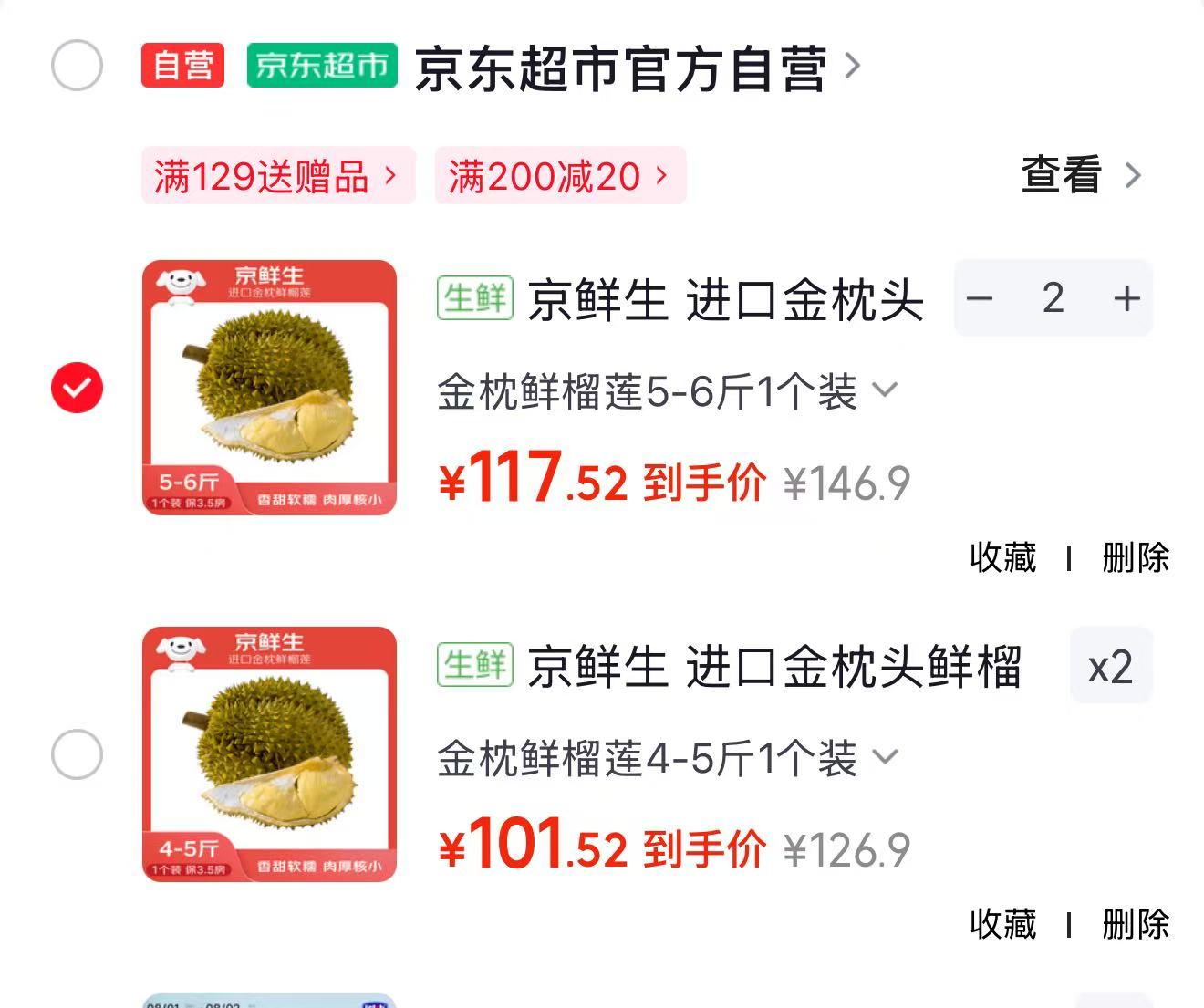Viewport: 1204px width, 1008px height.
Task: Uncheck the 5-6斤 durian item
Action: [x=77, y=388]
